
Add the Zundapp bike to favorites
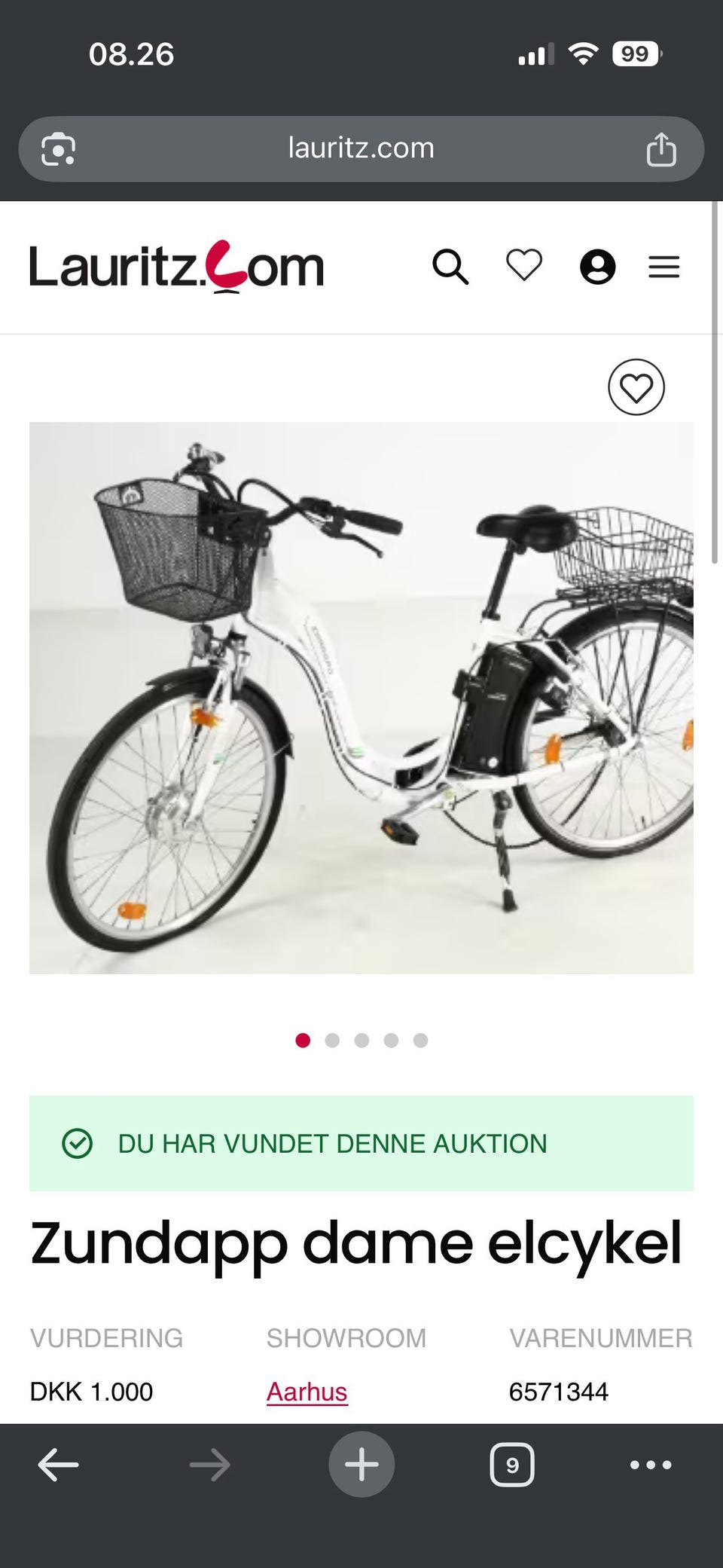click(636, 387)
